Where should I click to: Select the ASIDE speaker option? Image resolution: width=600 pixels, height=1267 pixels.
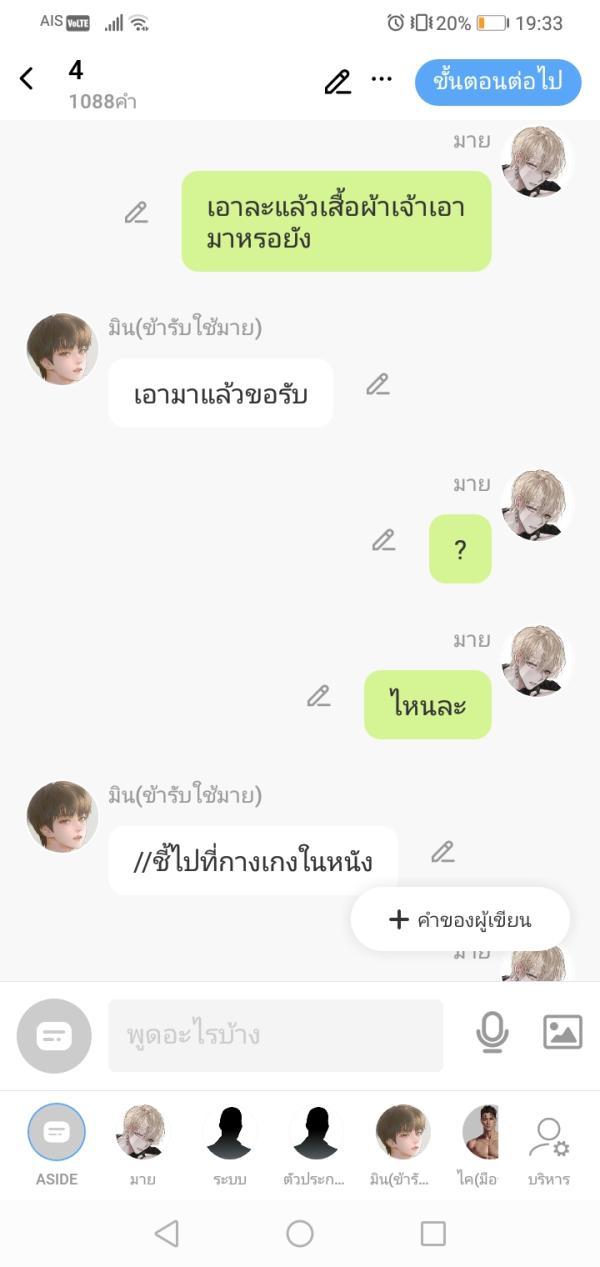[x=56, y=1133]
